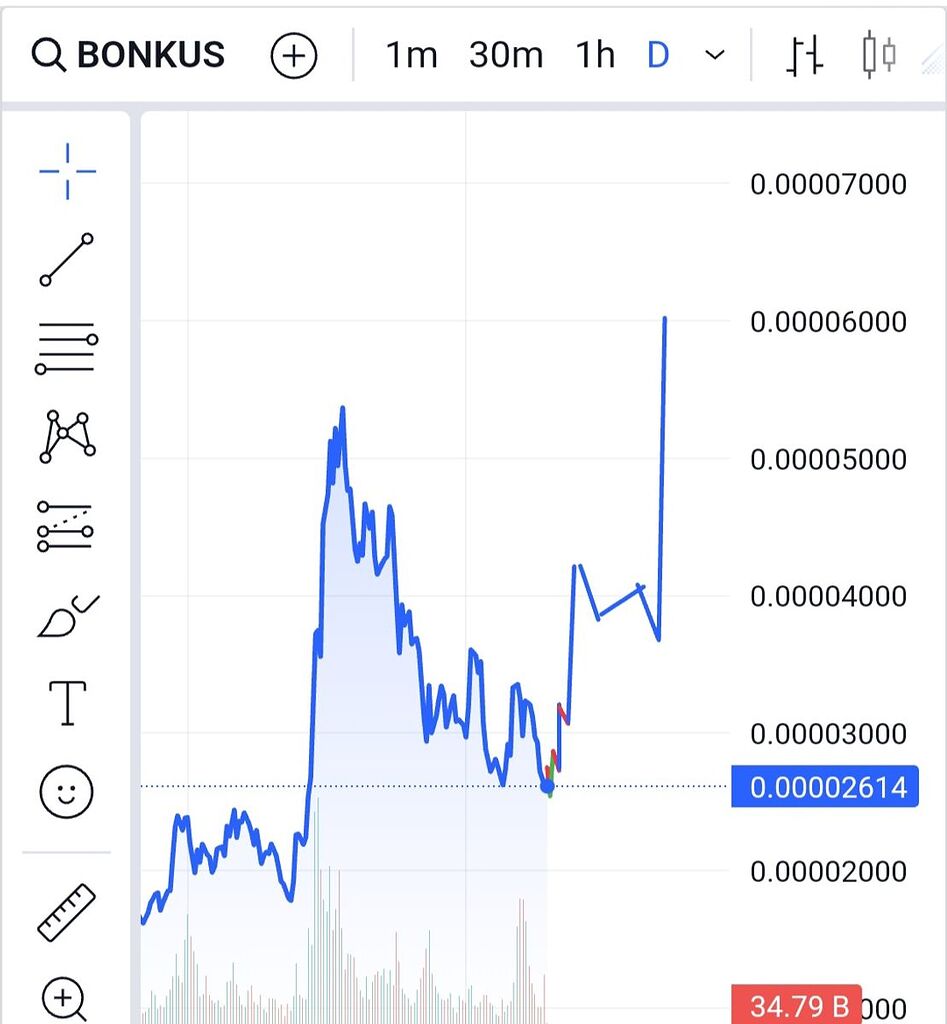The width and height of the screenshot is (947, 1024).
Task: Pick the brush drawing tool
Action: (67, 614)
